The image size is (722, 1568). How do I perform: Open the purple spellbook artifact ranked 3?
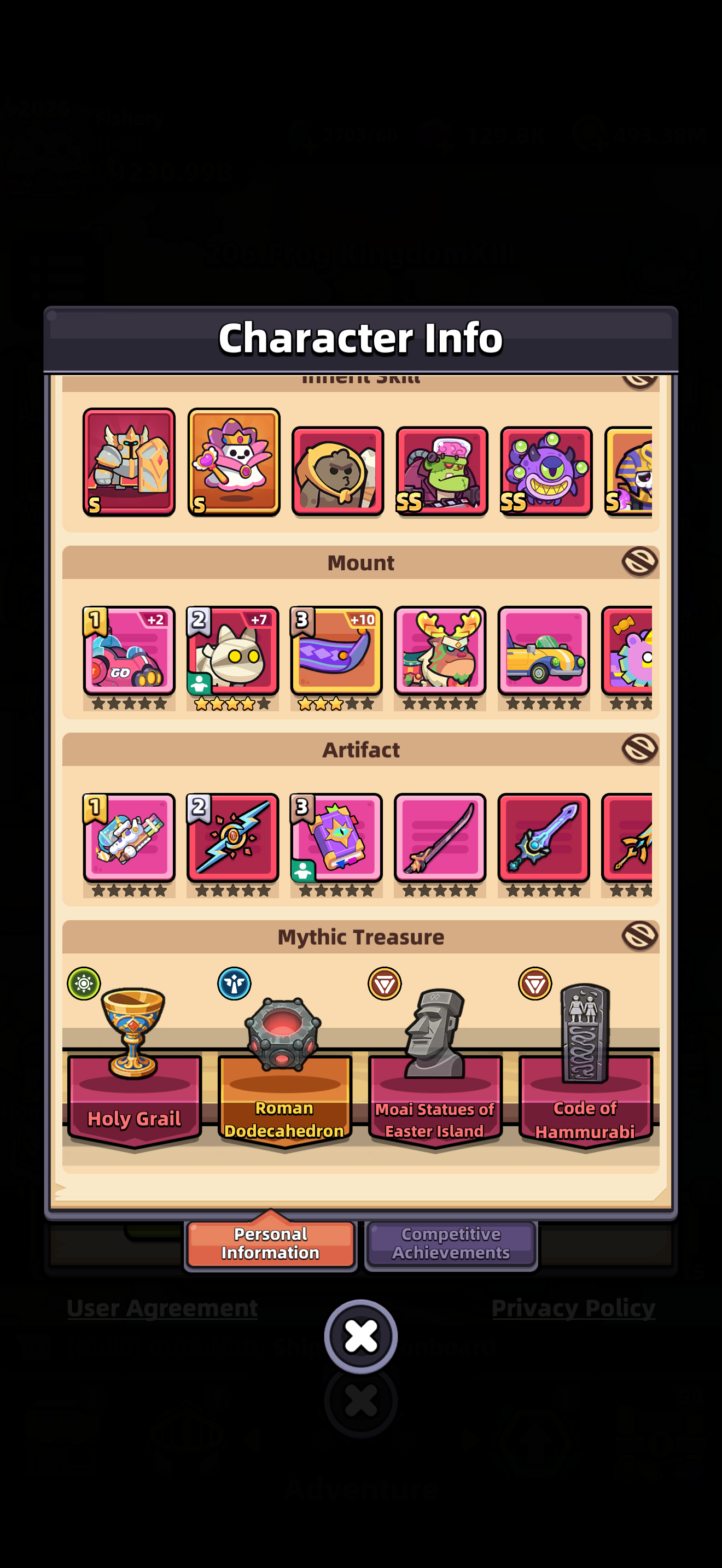336,838
